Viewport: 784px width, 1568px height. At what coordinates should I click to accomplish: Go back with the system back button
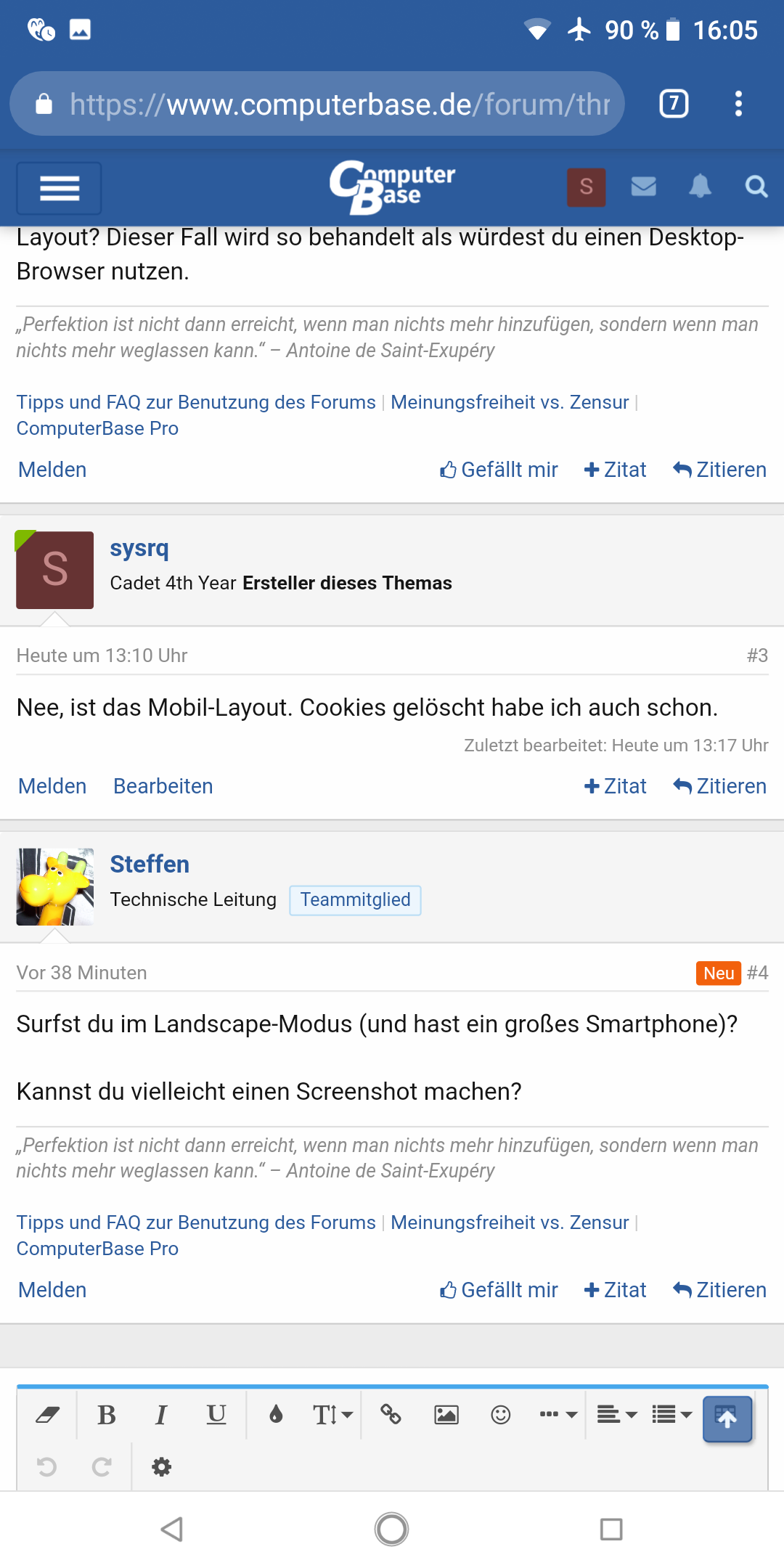tap(172, 1530)
